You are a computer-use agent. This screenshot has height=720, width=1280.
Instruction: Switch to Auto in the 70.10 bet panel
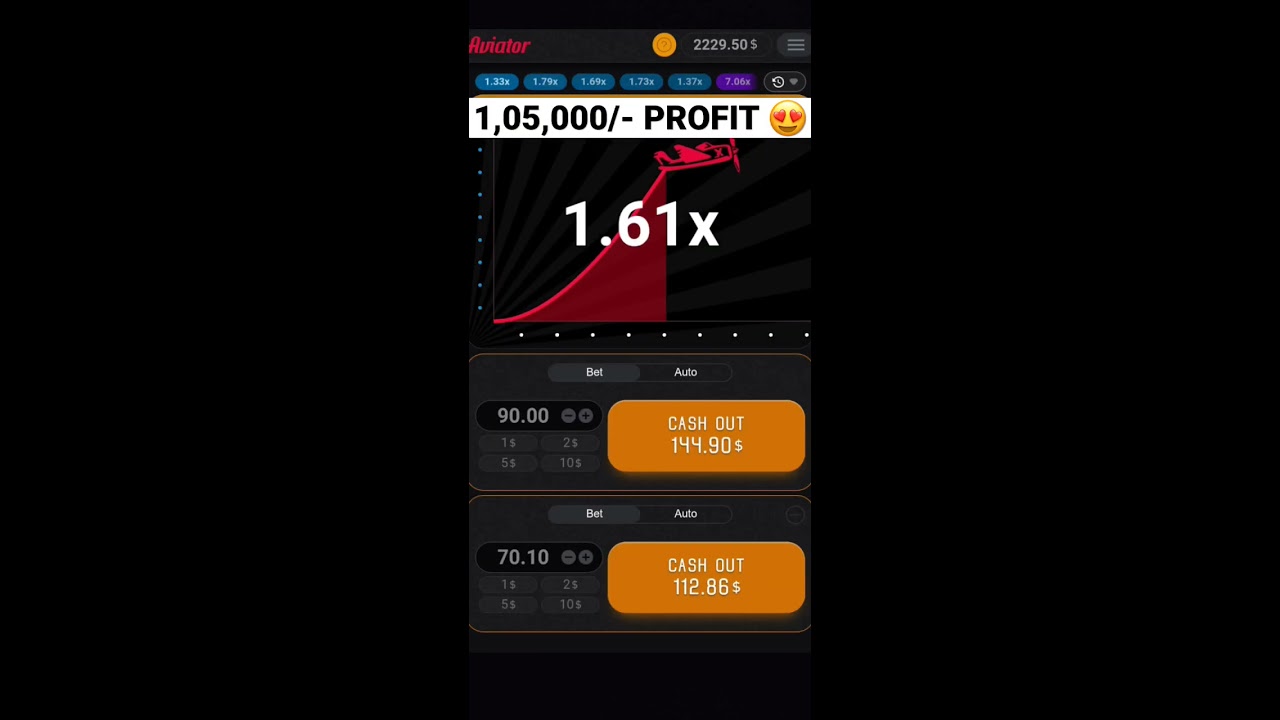pos(685,514)
